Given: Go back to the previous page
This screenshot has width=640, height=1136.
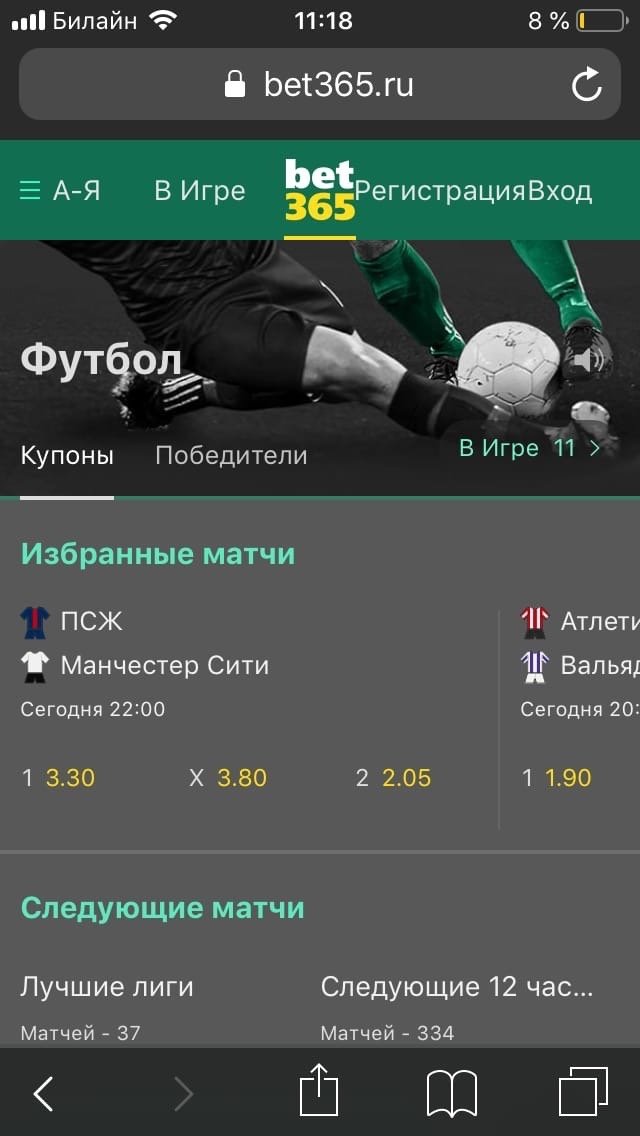Looking at the screenshot, I should coord(44,1094).
